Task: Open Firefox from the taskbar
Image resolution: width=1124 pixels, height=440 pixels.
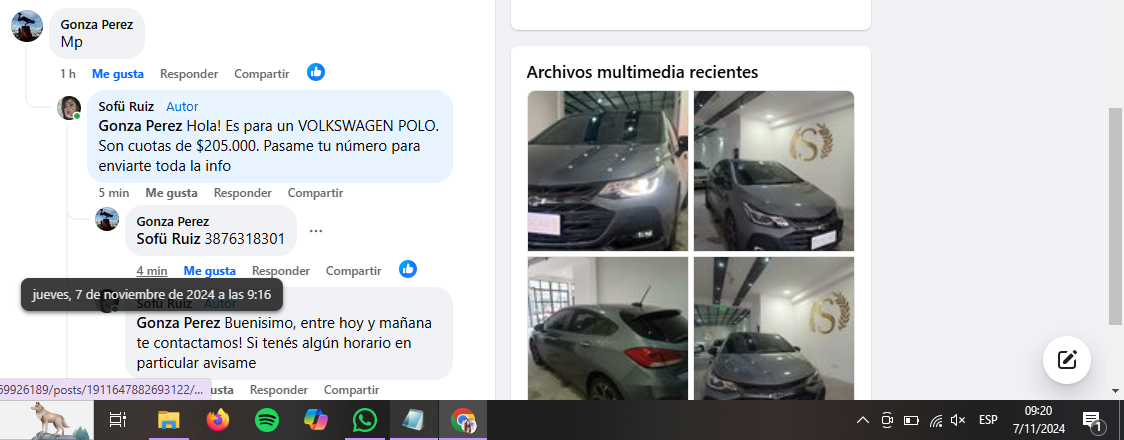Action: [217, 421]
